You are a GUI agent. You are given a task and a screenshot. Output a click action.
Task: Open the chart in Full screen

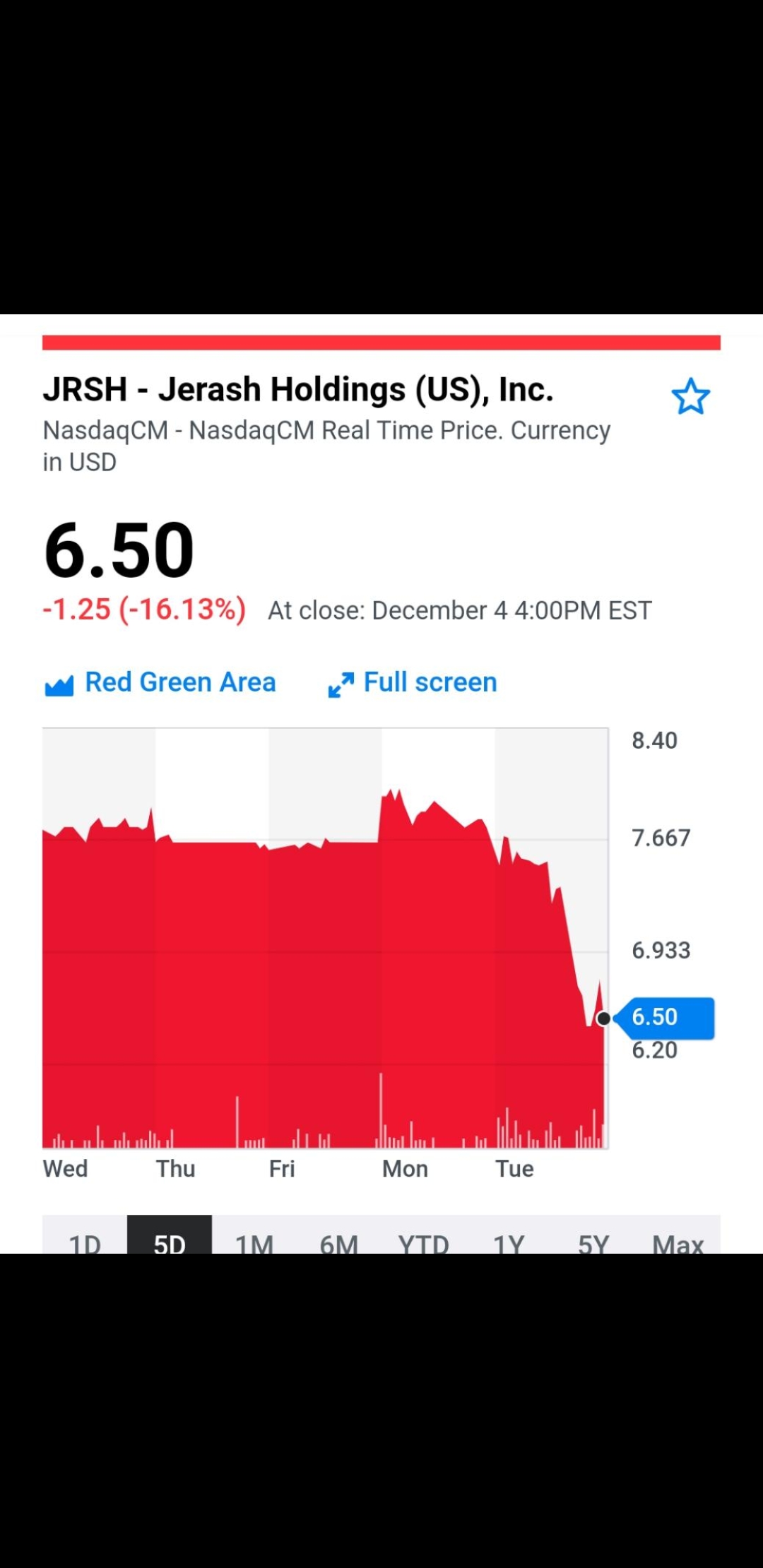[x=413, y=683]
